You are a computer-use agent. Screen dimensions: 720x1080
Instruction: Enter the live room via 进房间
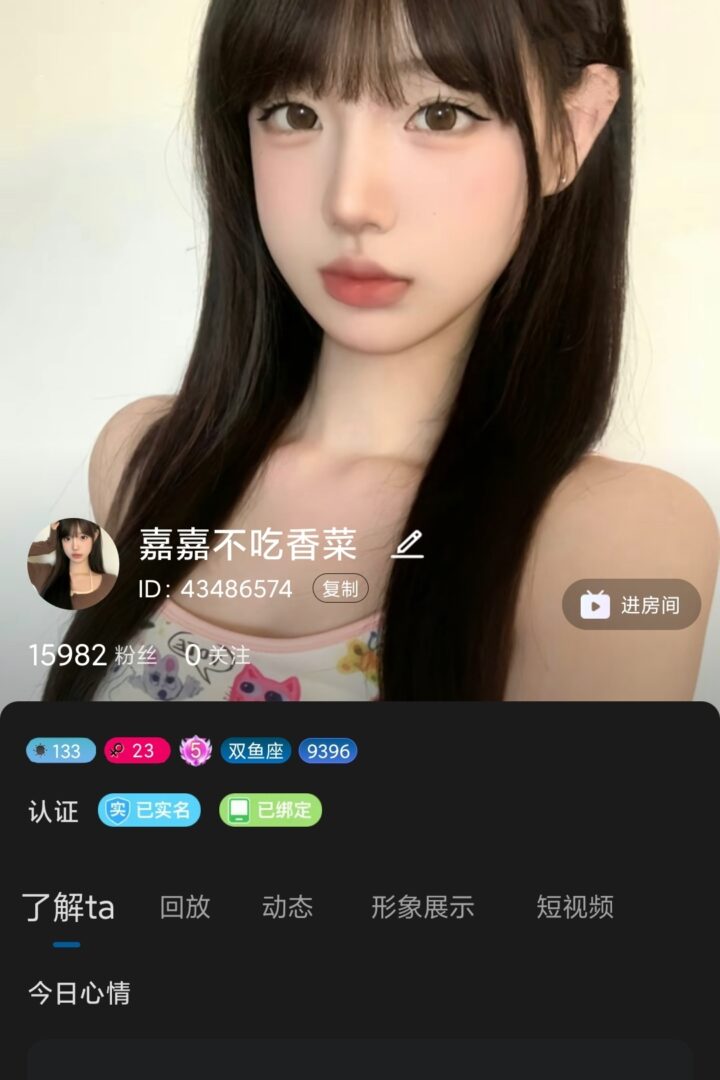(631, 605)
